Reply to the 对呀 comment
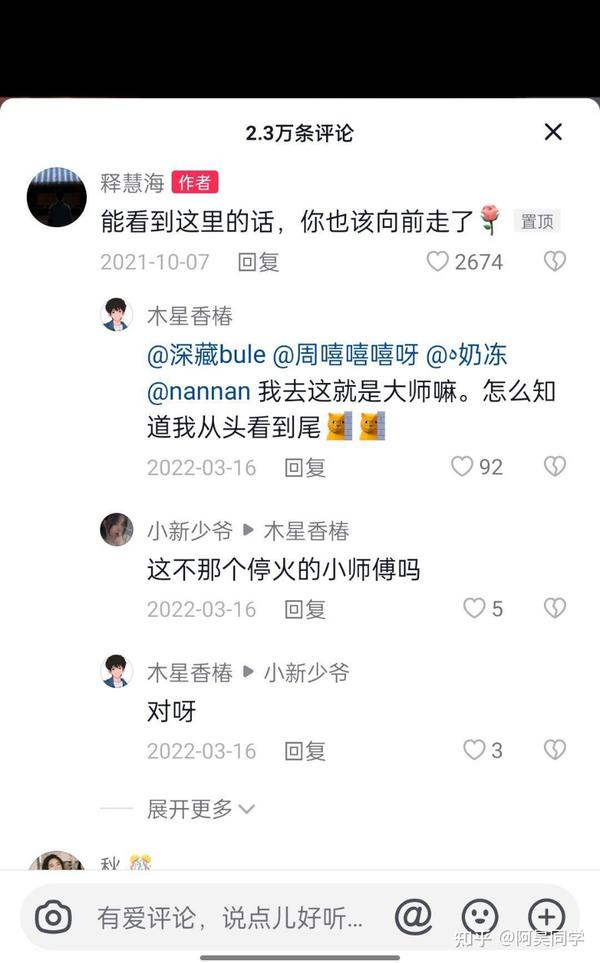Viewport: 600px width, 963px height. (305, 751)
